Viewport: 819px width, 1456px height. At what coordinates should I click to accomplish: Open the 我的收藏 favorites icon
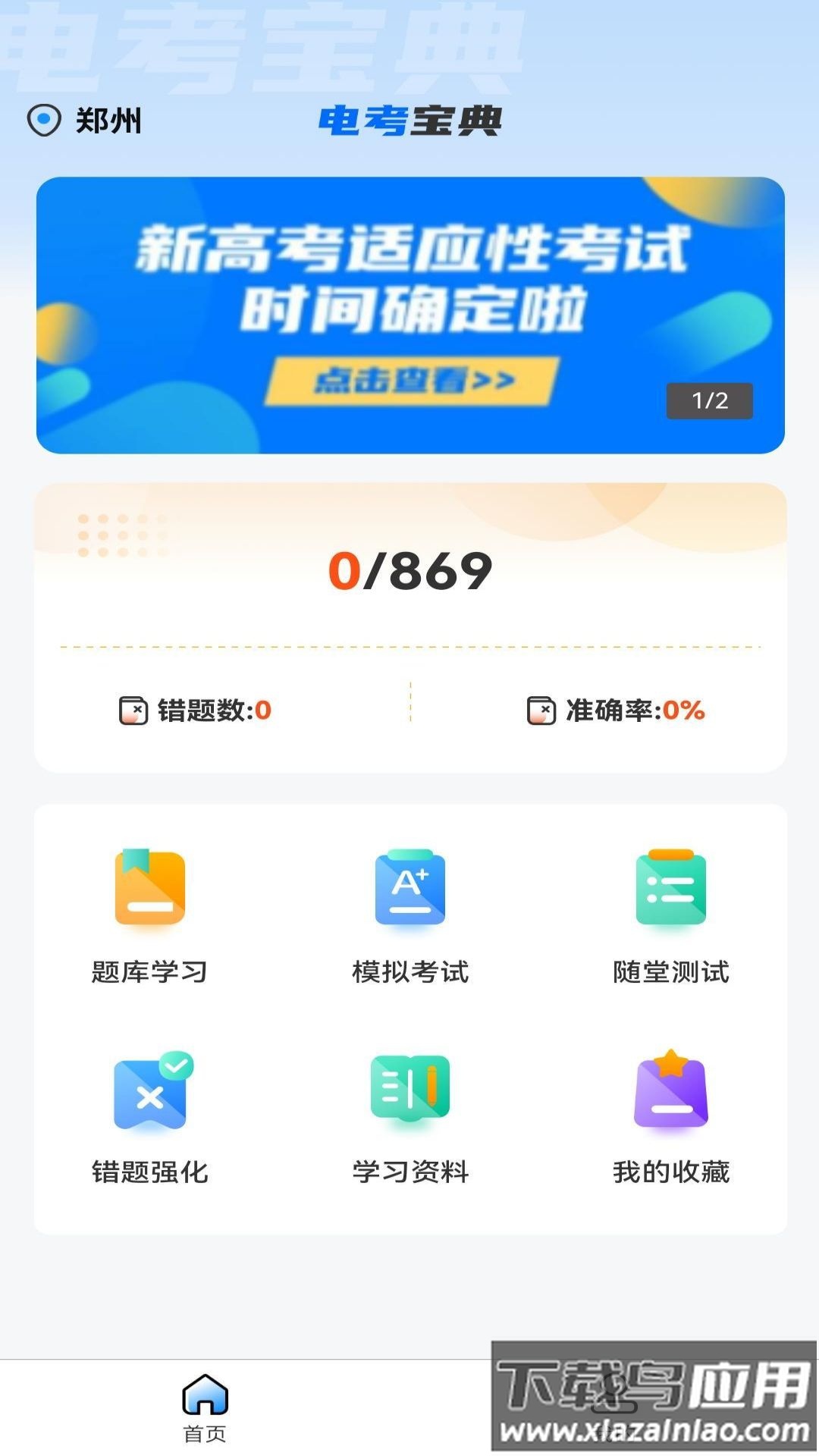click(670, 1092)
